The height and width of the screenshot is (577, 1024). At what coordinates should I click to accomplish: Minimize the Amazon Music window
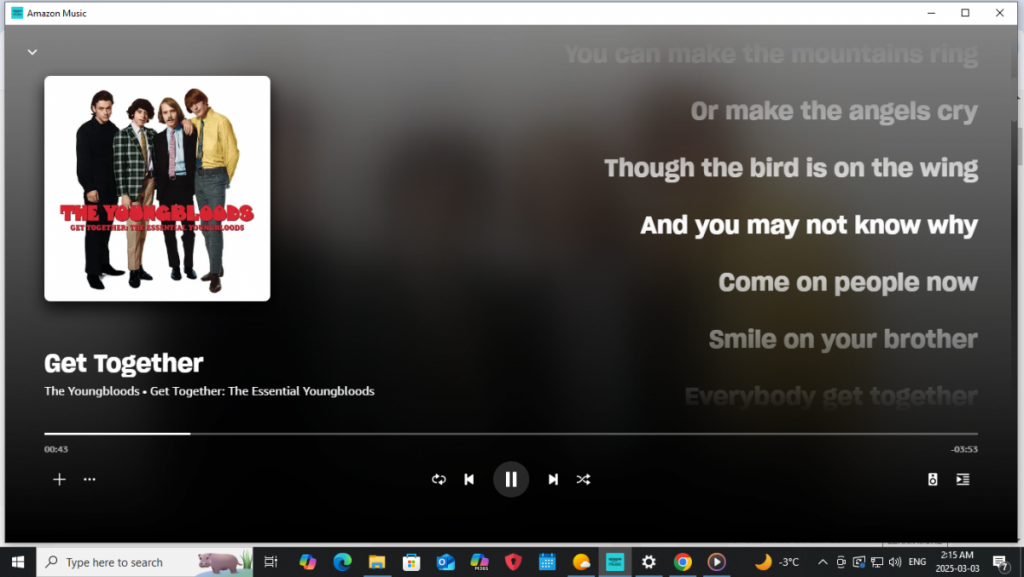click(x=930, y=13)
